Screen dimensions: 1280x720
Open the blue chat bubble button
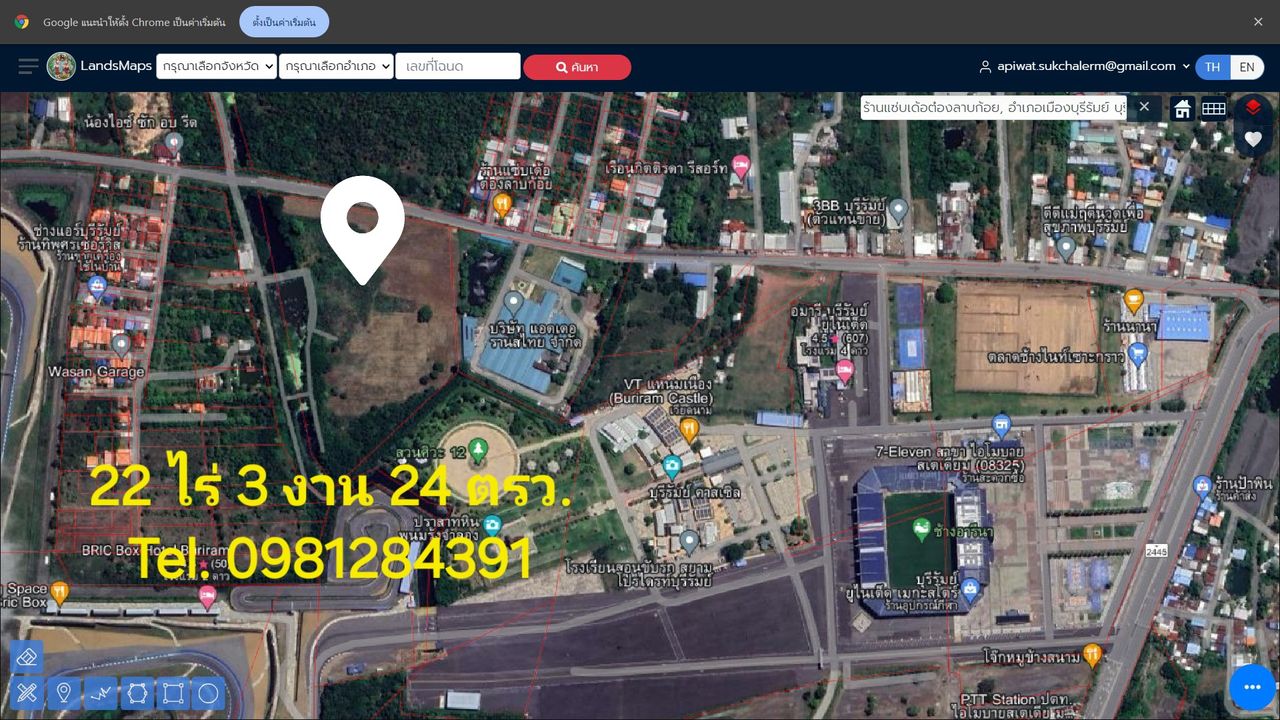[1251, 687]
